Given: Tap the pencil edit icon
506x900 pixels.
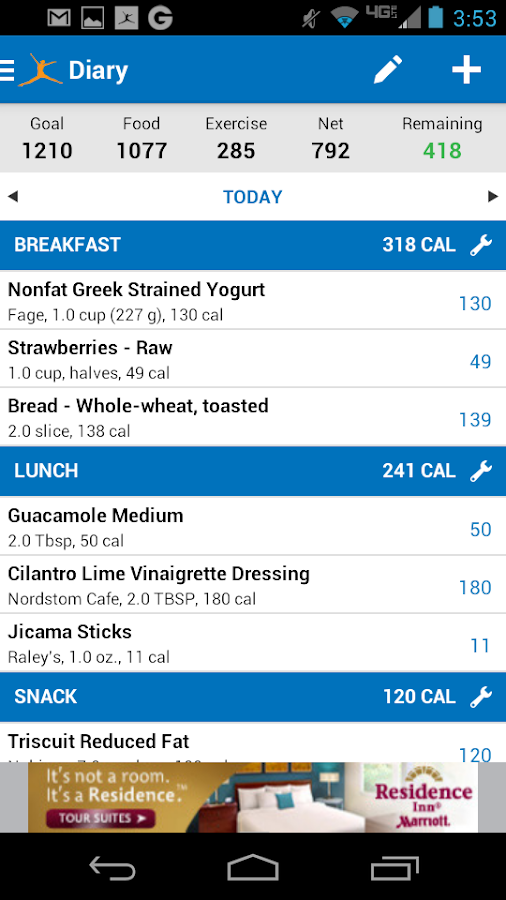Looking at the screenshot, I should pyautogui.click(x=388, y=70).
